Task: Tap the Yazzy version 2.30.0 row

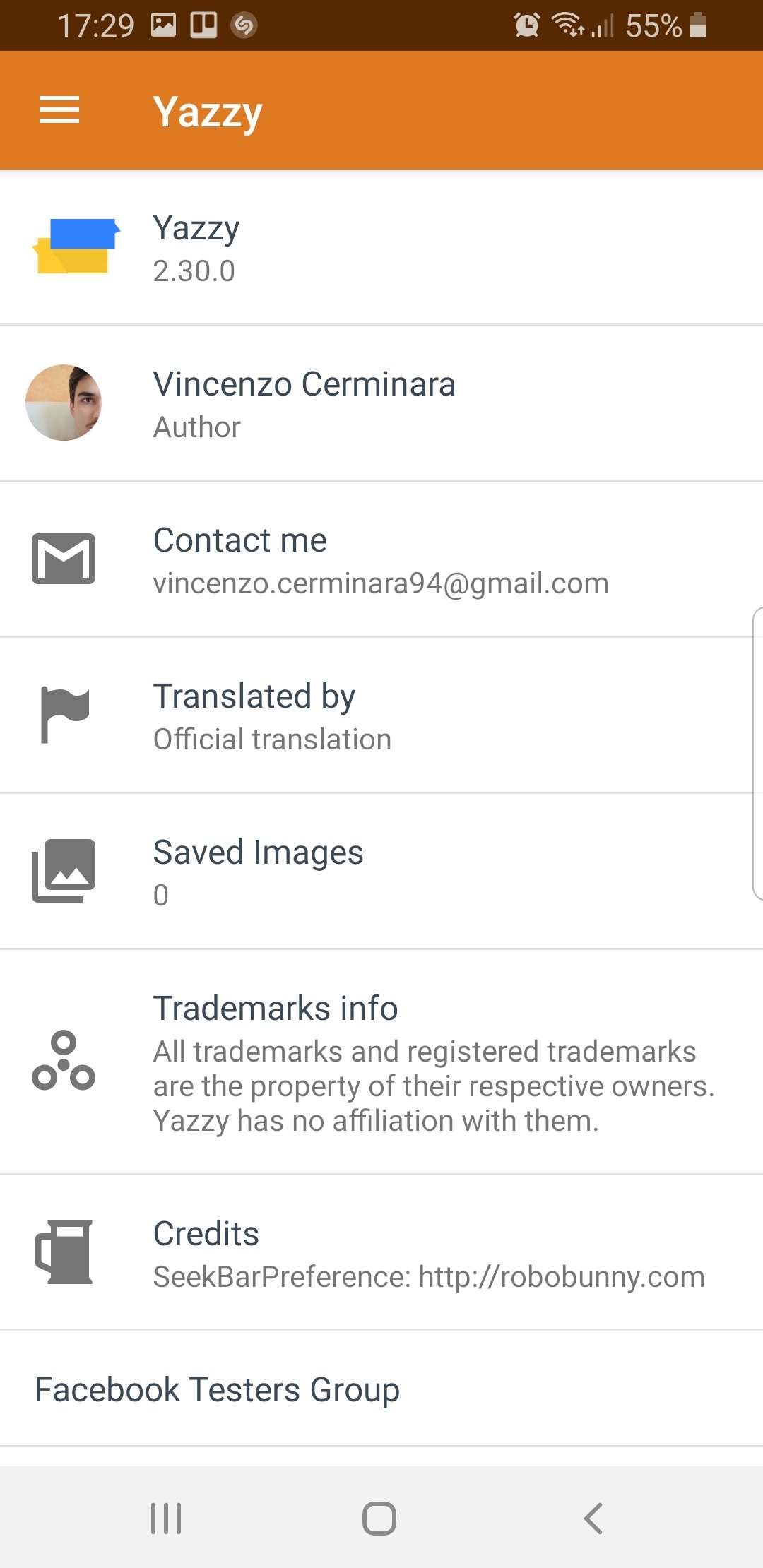Action: point(381,247)
